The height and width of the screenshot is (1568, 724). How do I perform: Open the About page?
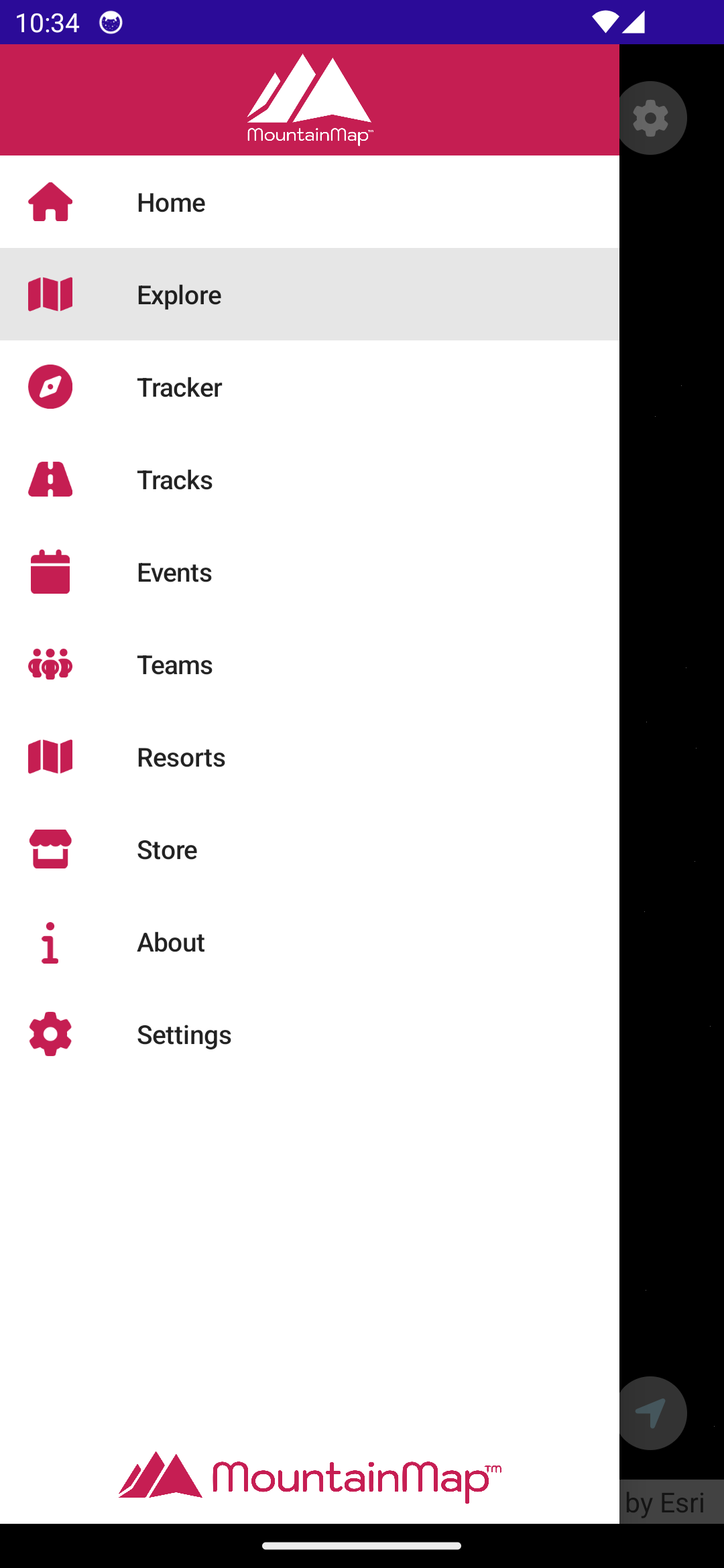310,942
